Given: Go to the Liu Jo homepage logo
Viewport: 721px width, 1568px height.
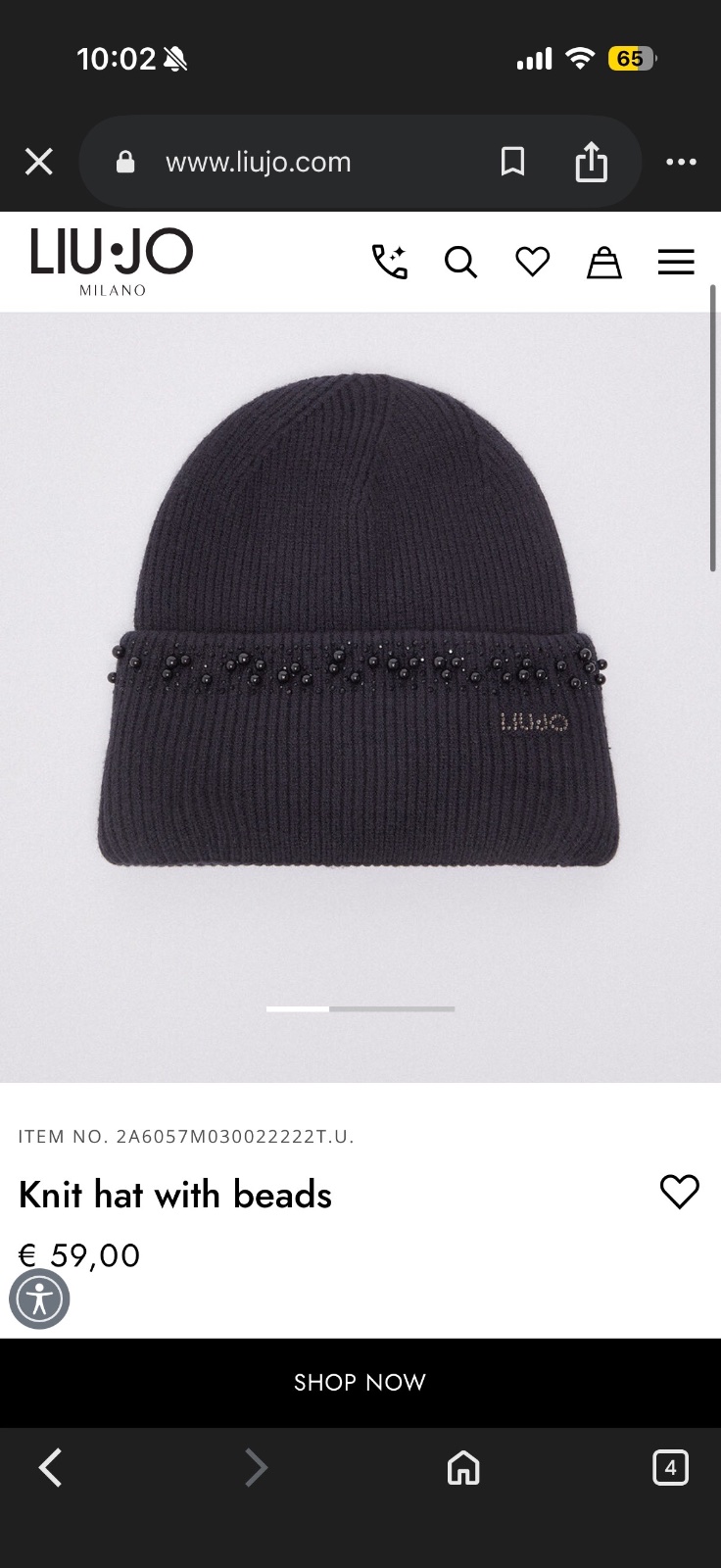Looking at the screenshot, I should [x=112, y=261].
